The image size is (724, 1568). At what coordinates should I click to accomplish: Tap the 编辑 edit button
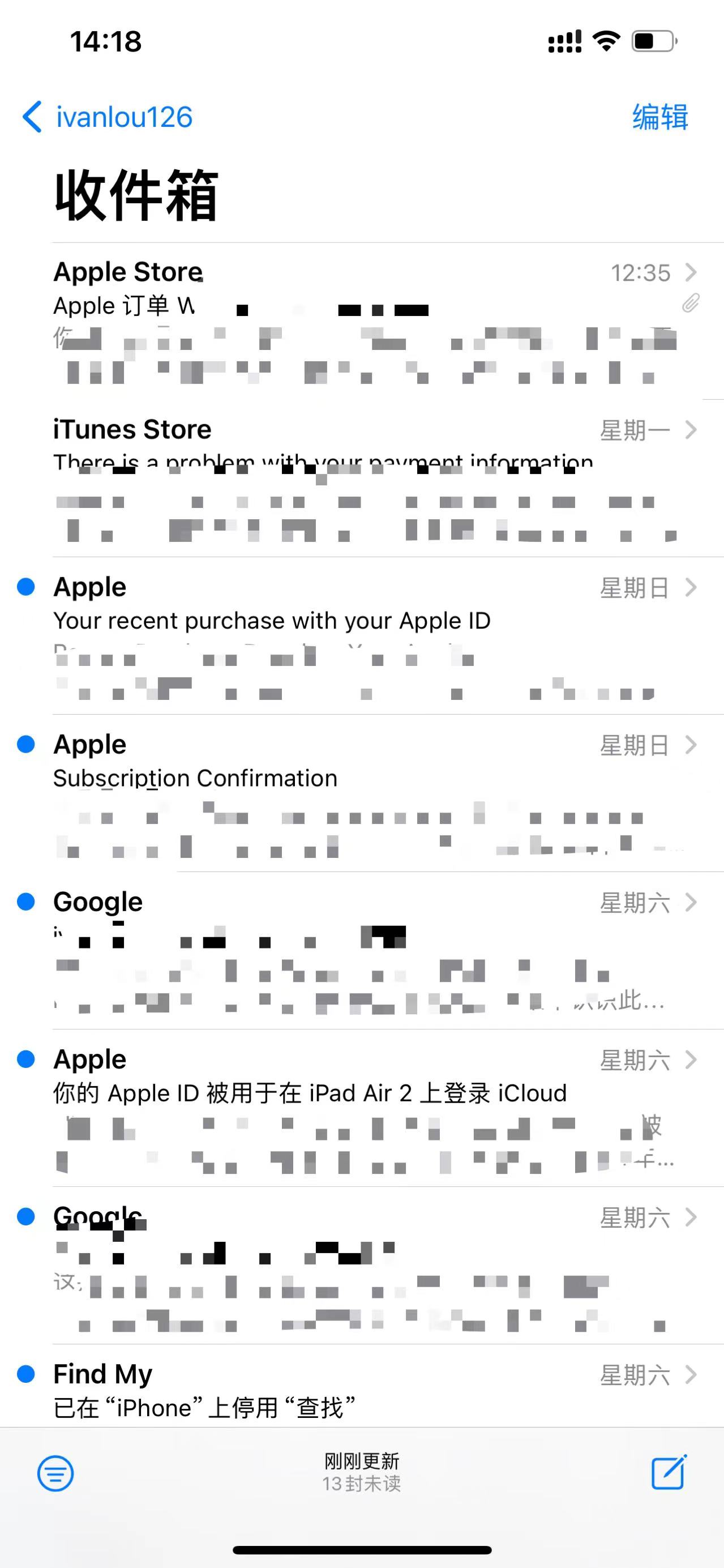point(659,117)
